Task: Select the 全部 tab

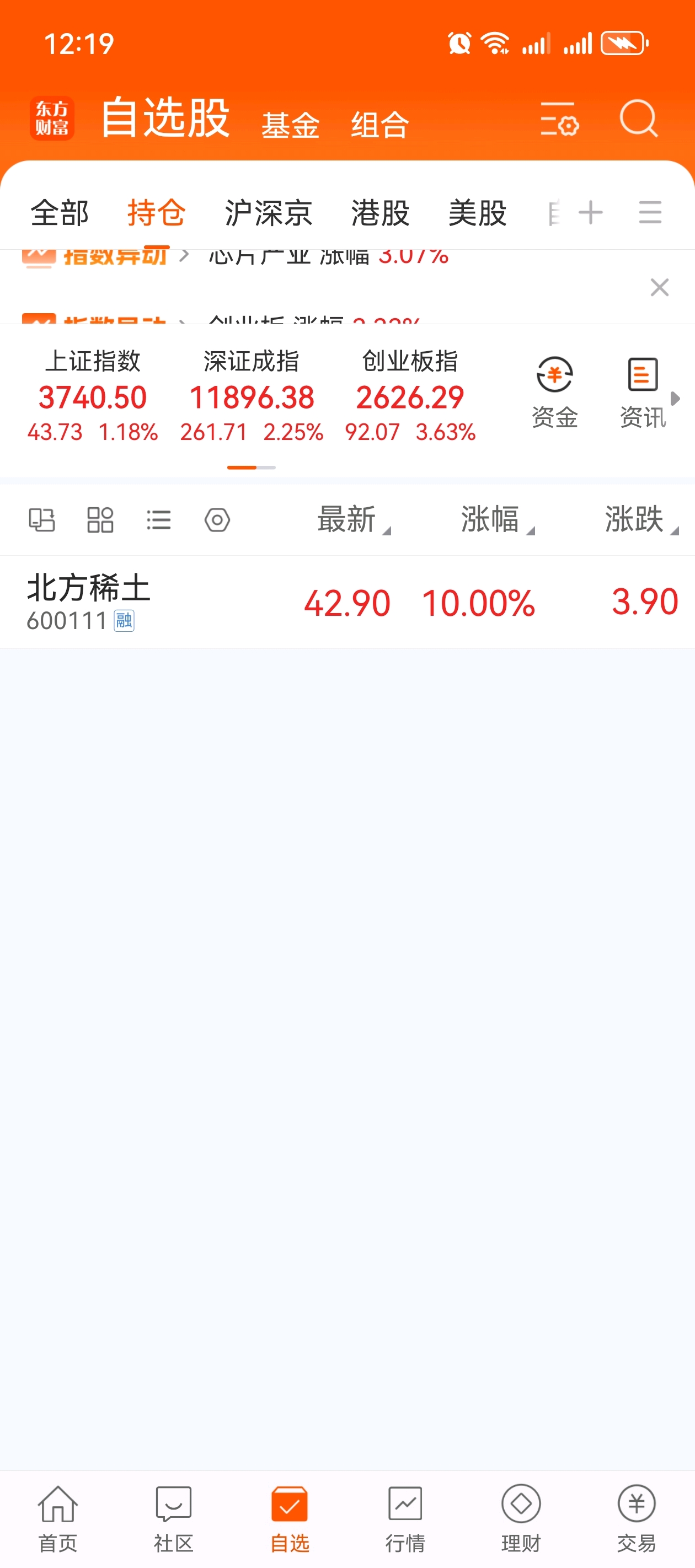Action: [60, 213]
